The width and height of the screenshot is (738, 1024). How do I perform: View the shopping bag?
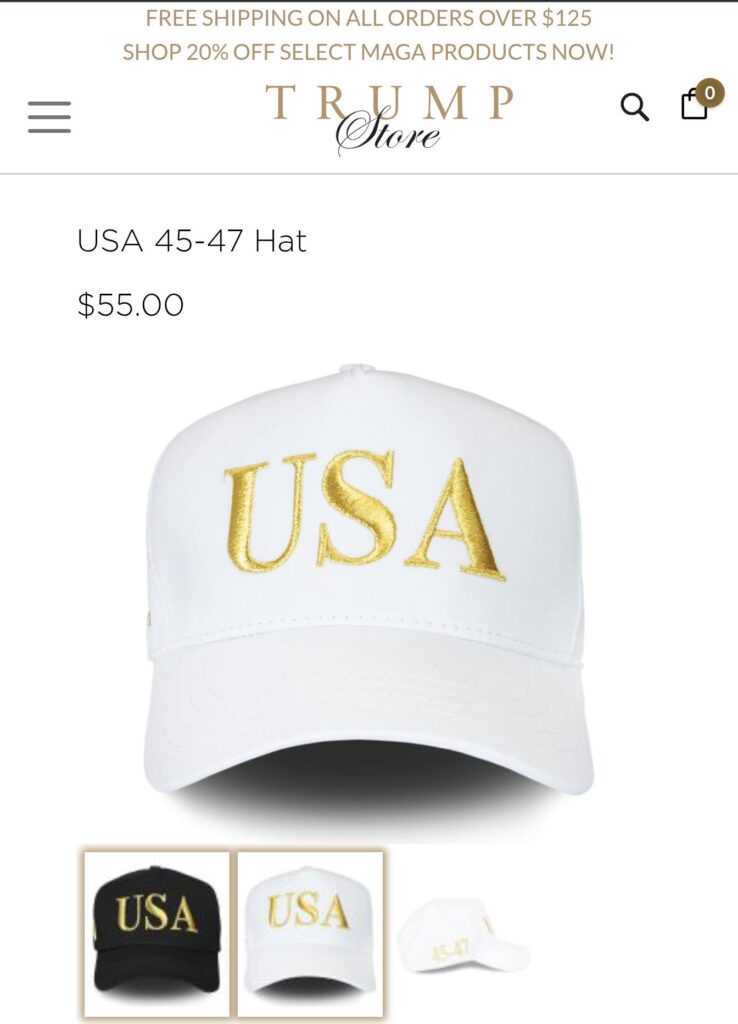[695, 104]
